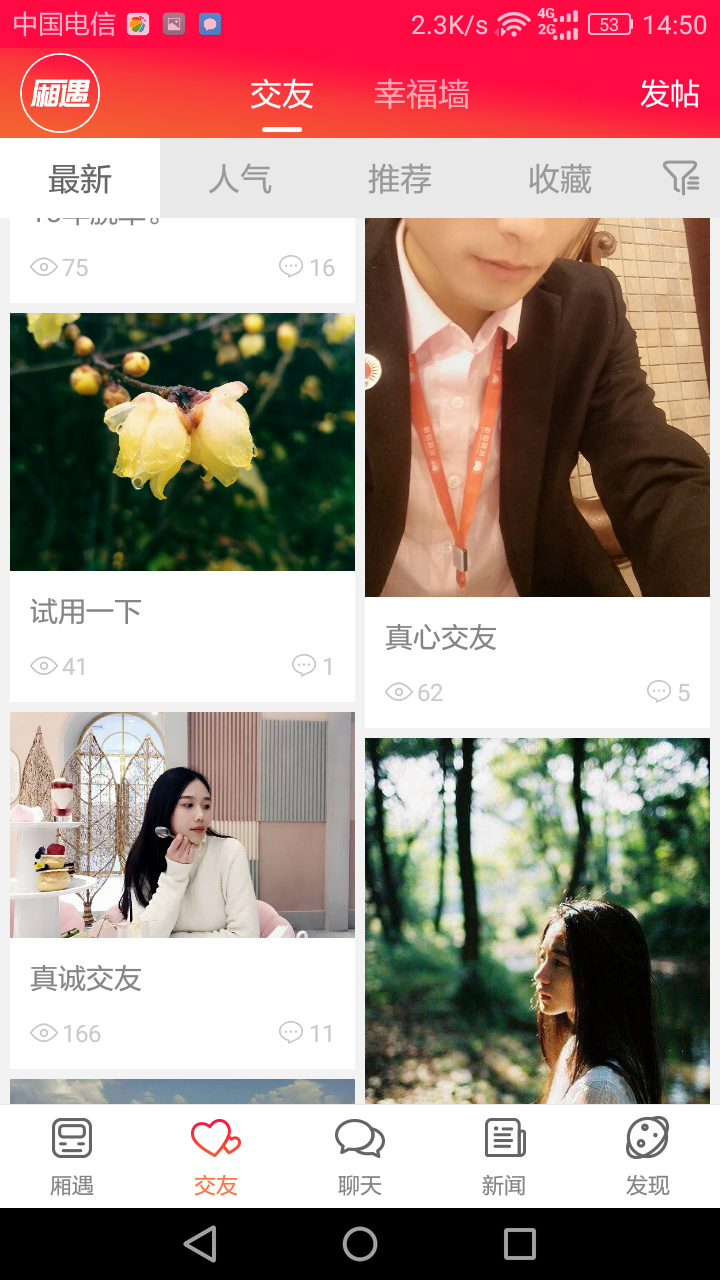View the 收藏 tab
This screenshot has width=720, height=1280.
pos(560,180)
